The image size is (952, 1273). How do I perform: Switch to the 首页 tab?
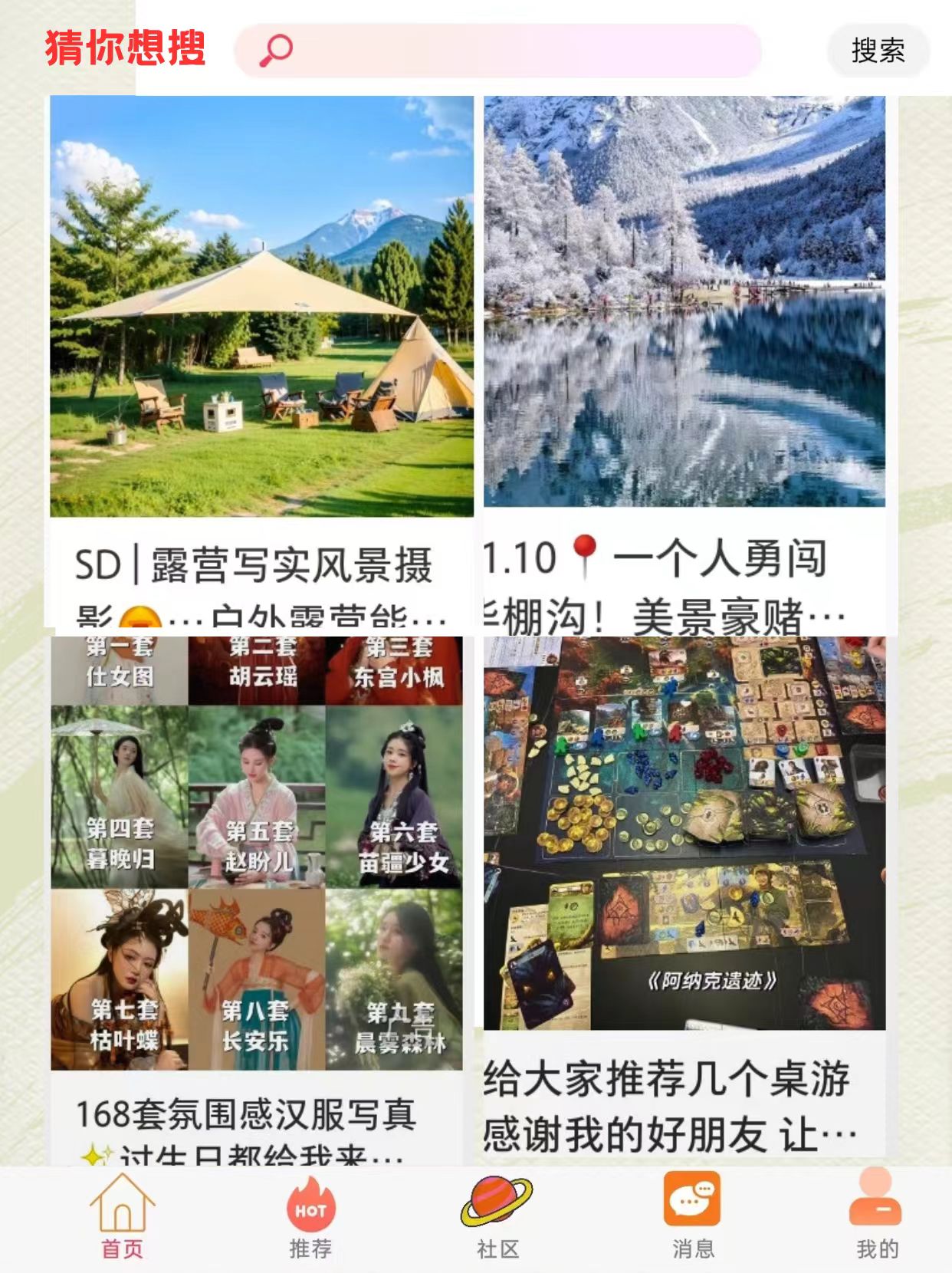pos(123,1217)
